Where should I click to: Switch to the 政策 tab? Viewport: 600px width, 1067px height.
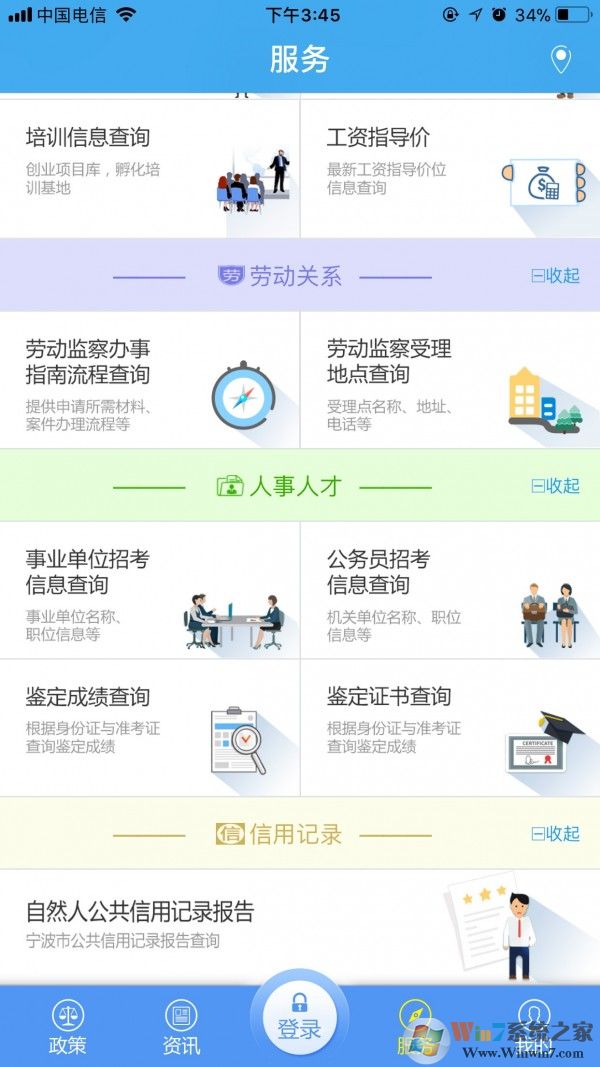point(68,1027)
